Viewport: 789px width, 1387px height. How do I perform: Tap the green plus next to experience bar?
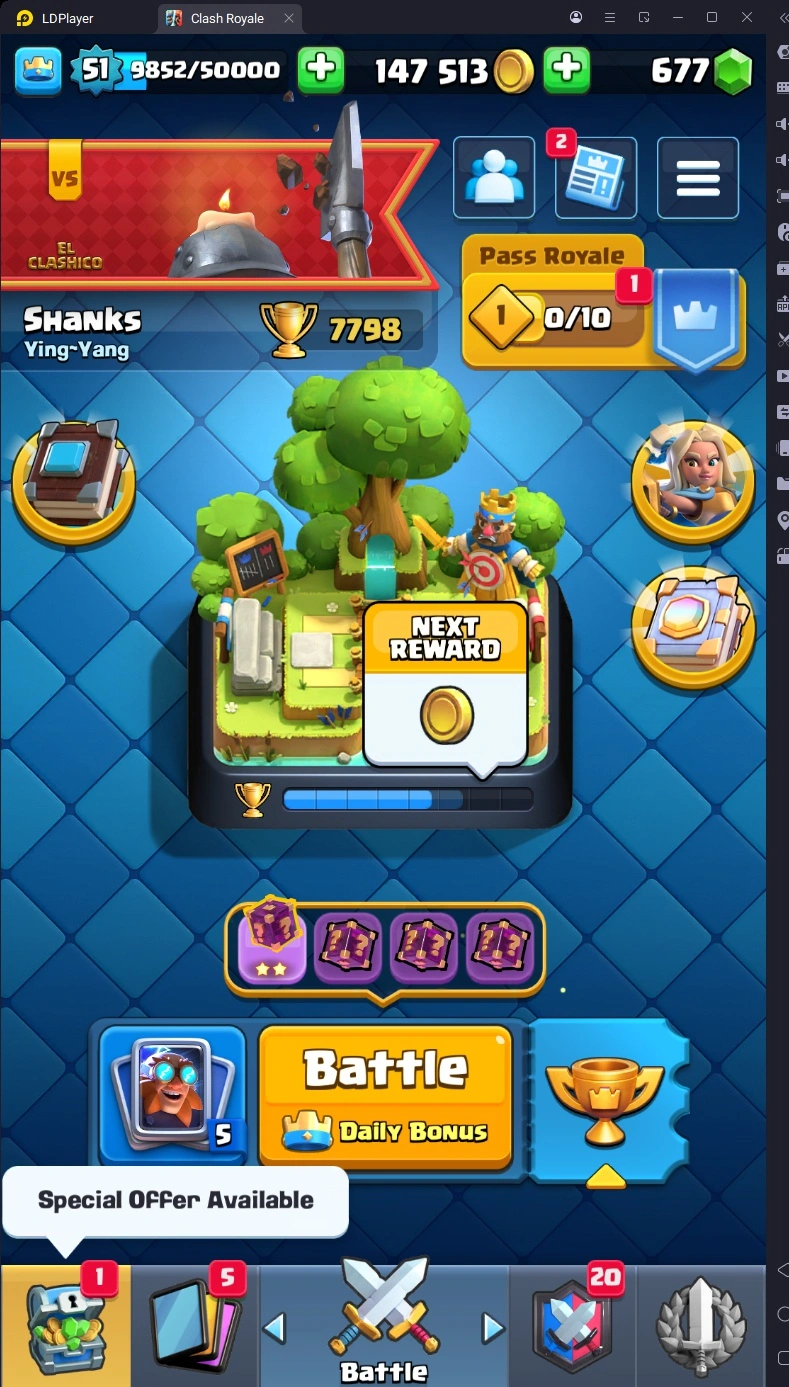(x=321, y=69)
